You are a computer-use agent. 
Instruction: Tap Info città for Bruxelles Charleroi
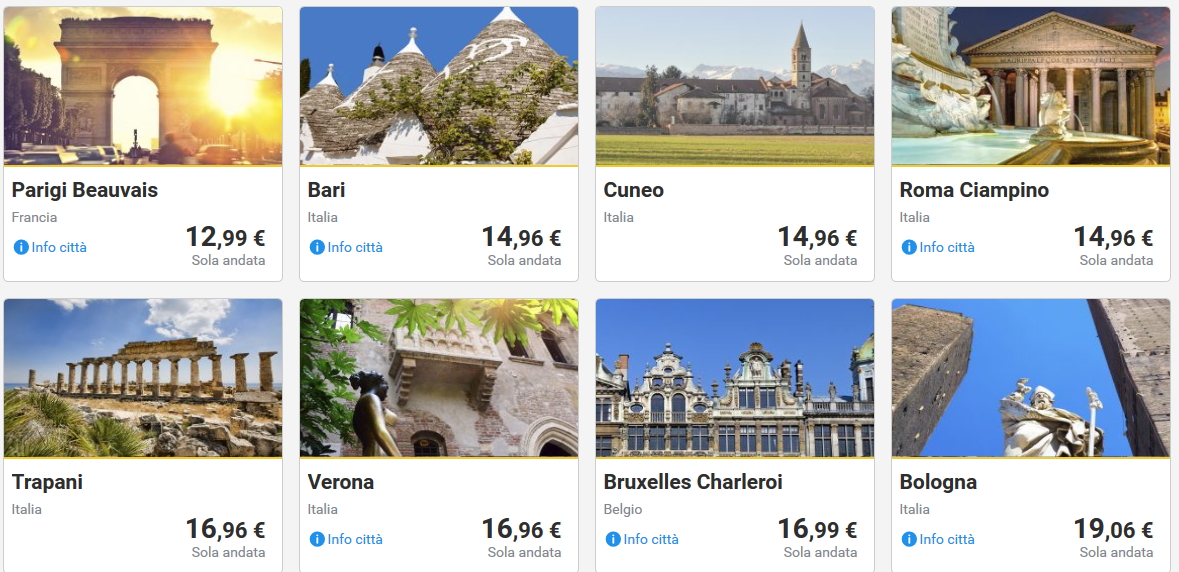tap(643, 539)
